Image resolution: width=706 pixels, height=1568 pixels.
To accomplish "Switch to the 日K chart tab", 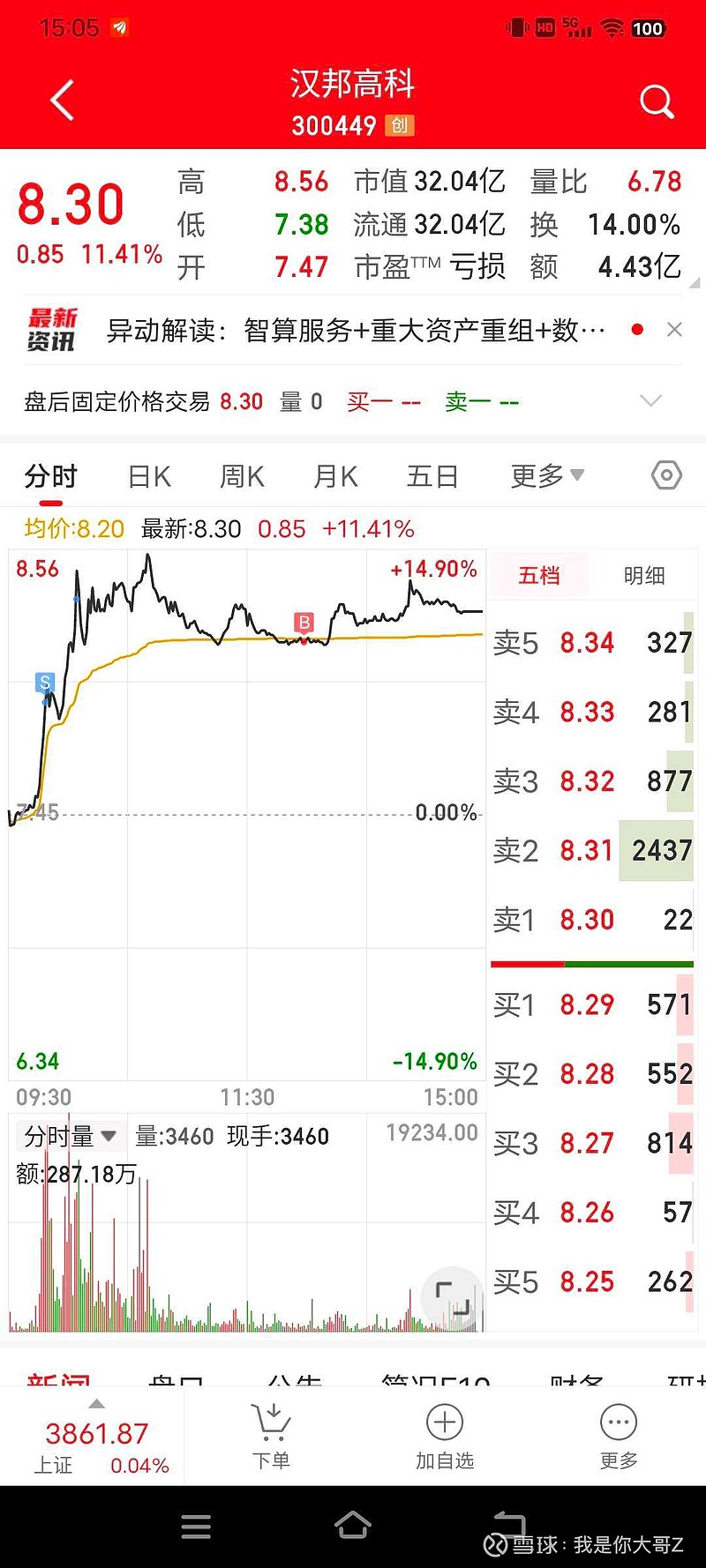I will 149,477.
